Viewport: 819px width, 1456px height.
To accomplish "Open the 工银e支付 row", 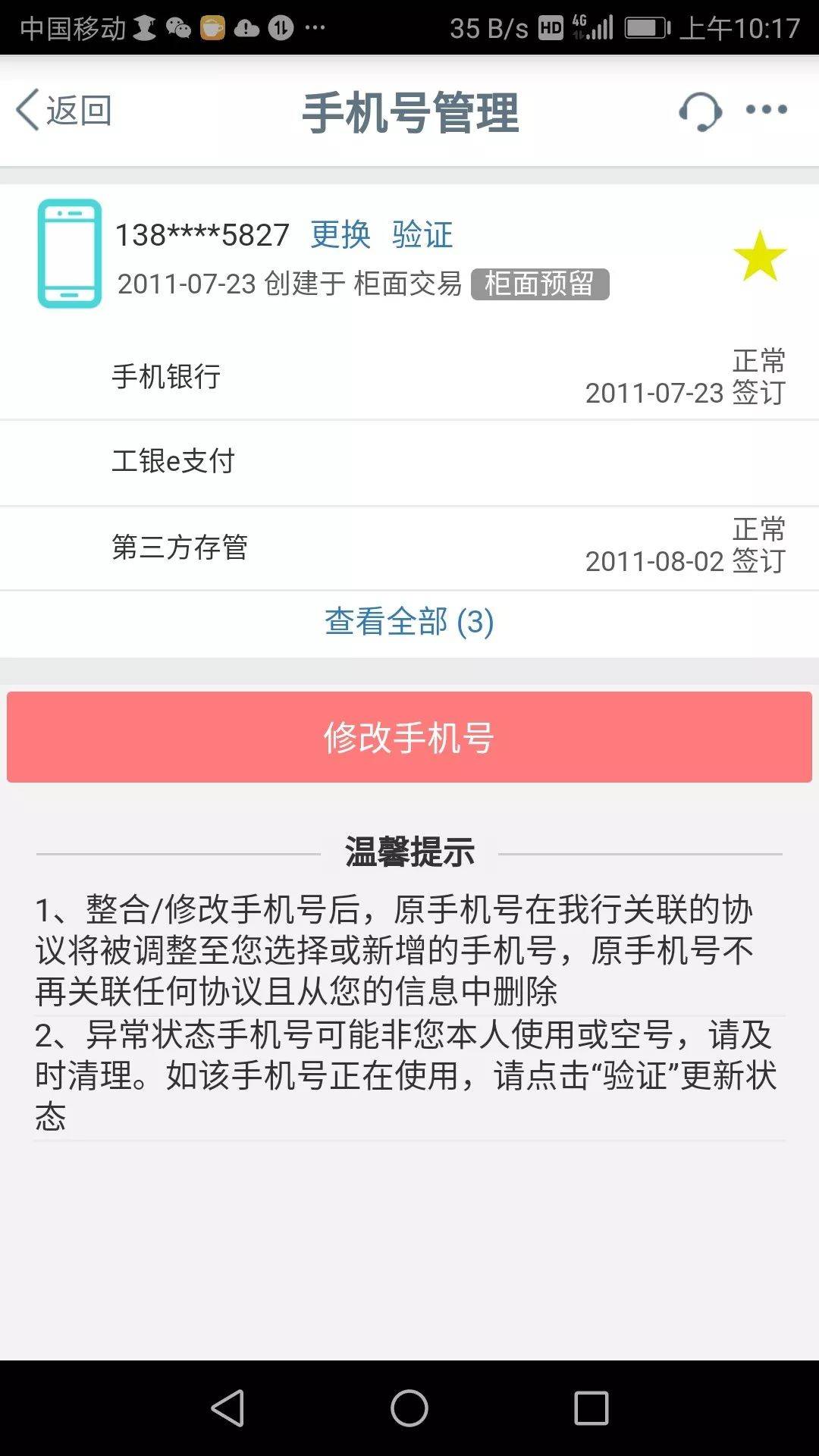I will click(409, 461).
